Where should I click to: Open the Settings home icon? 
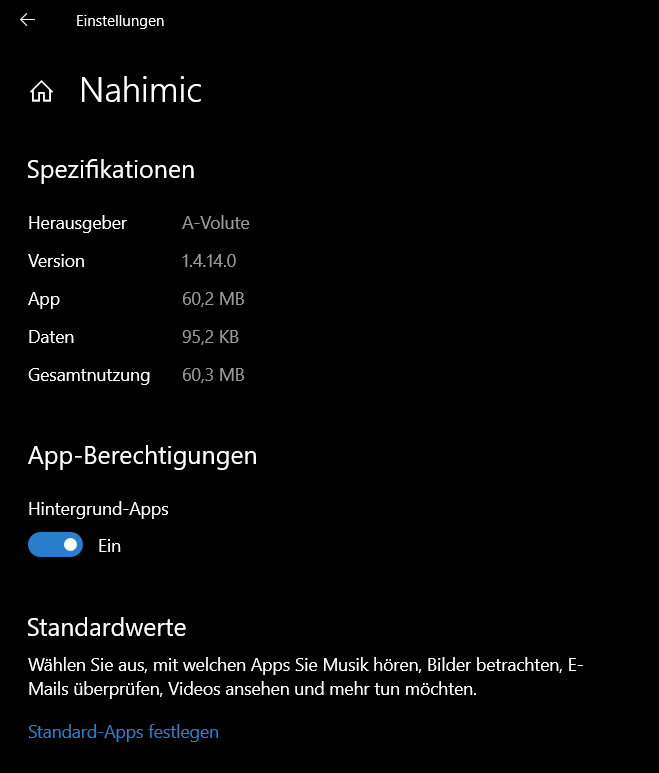(41, 92)
